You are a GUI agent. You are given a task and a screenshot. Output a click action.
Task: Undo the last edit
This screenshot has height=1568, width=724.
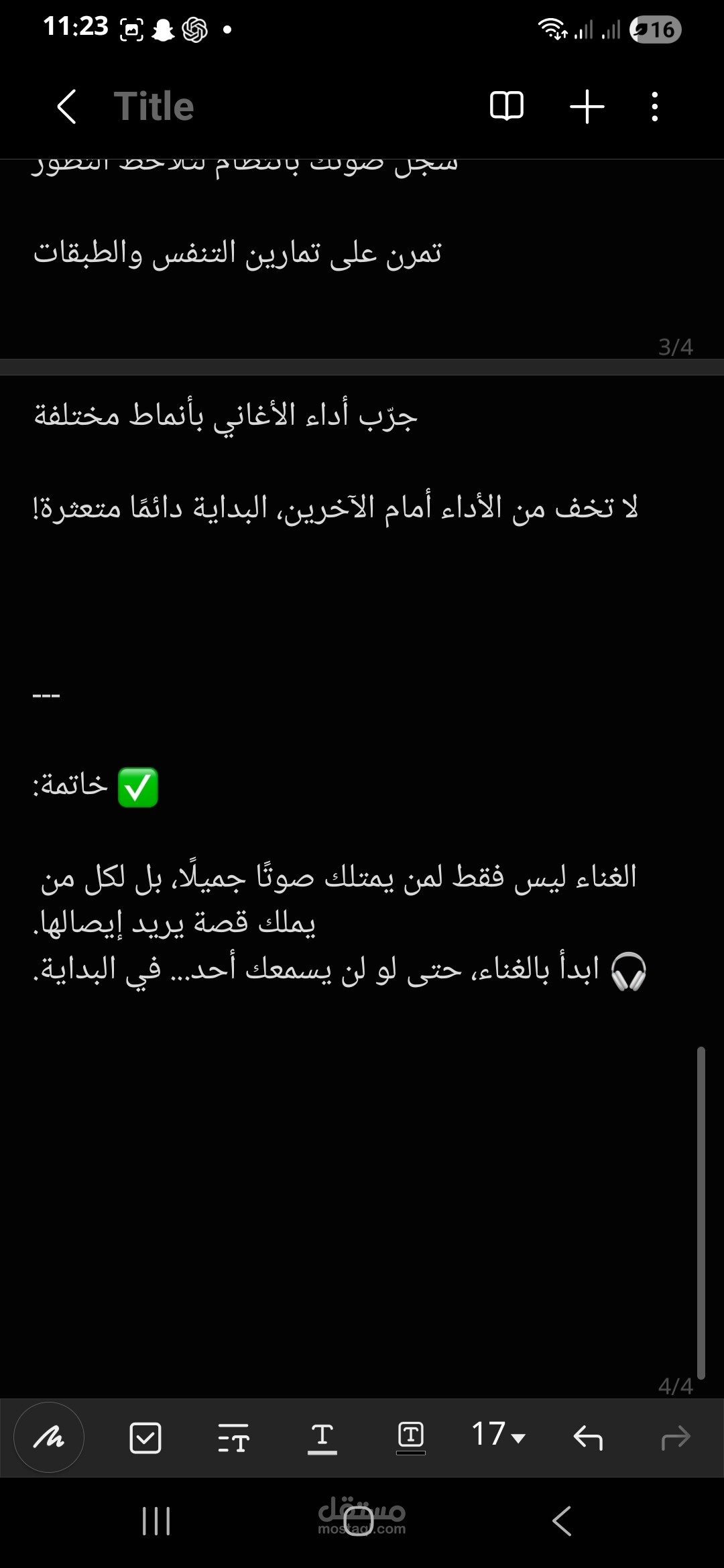click(x=588, y=1437)
